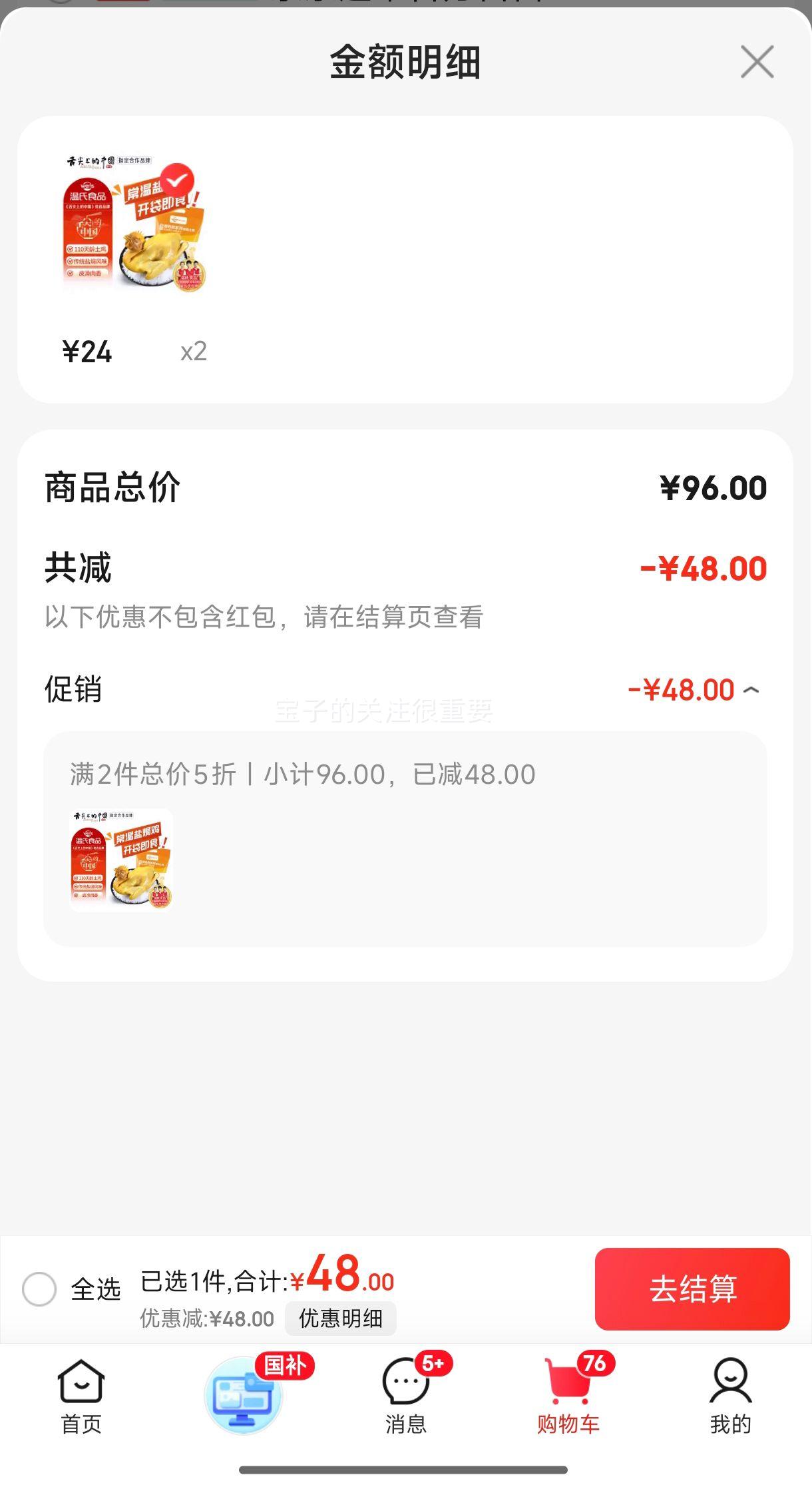This screenshot has width=812, height=1487.
Task: Tap the 满2件总价5折 promotion text
Action: [x=300, y=772]
